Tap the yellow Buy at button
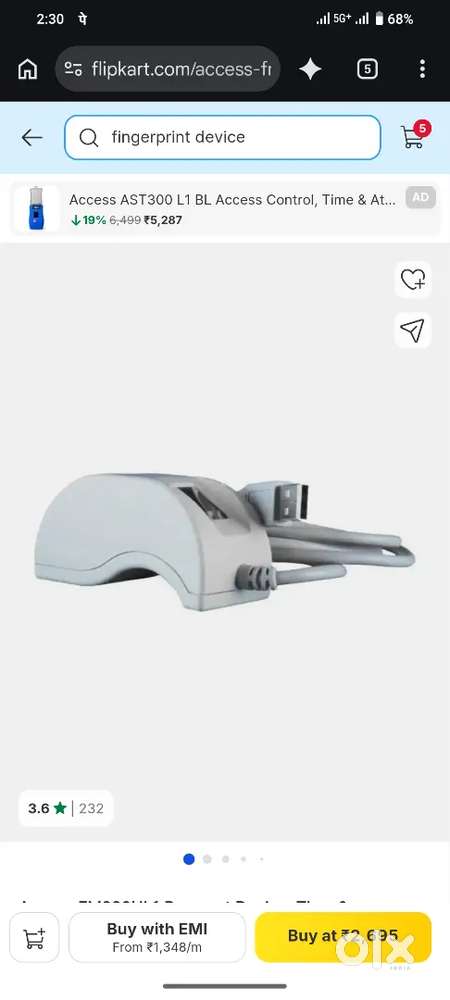The width and height of the screenshot is (450, 1000). pos(344,937)
